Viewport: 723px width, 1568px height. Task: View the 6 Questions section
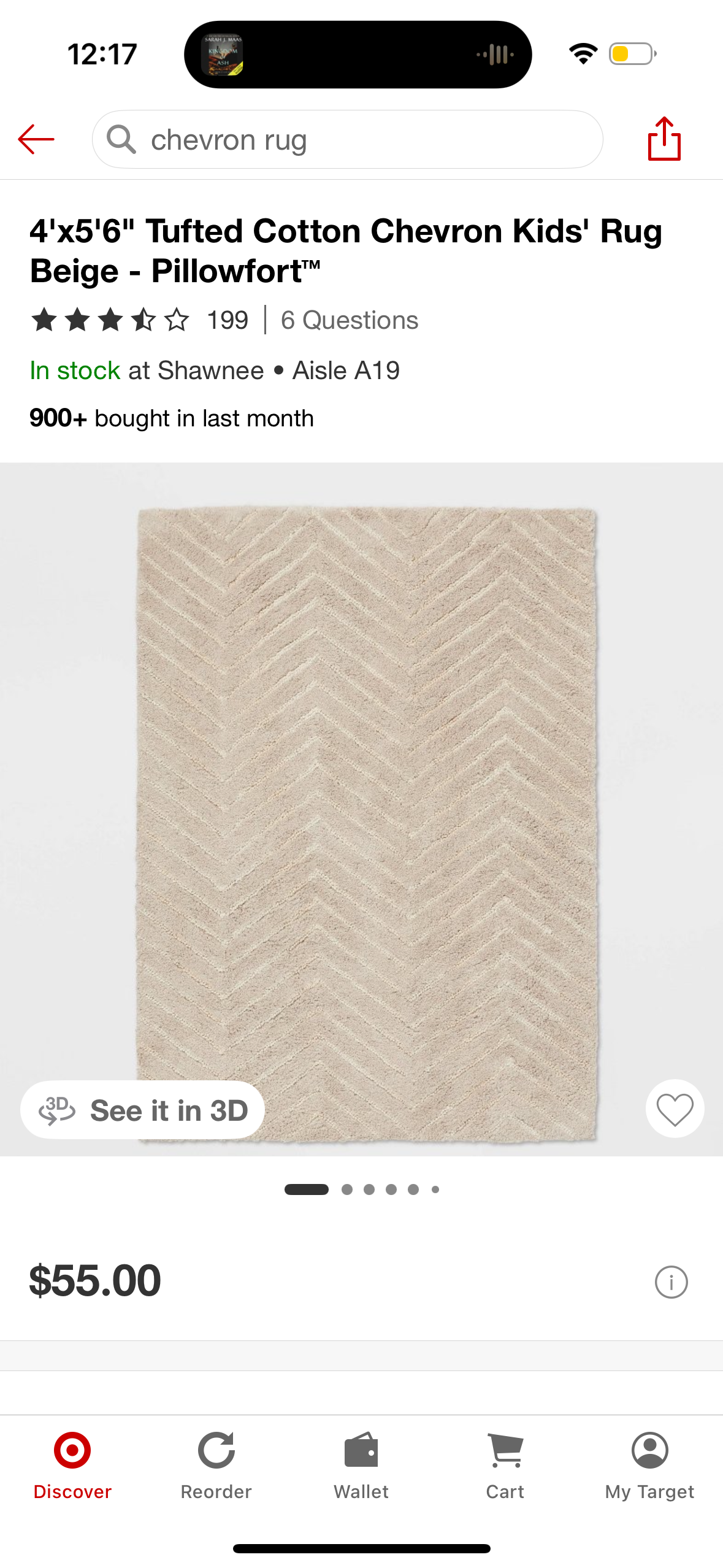coord(349,320)
